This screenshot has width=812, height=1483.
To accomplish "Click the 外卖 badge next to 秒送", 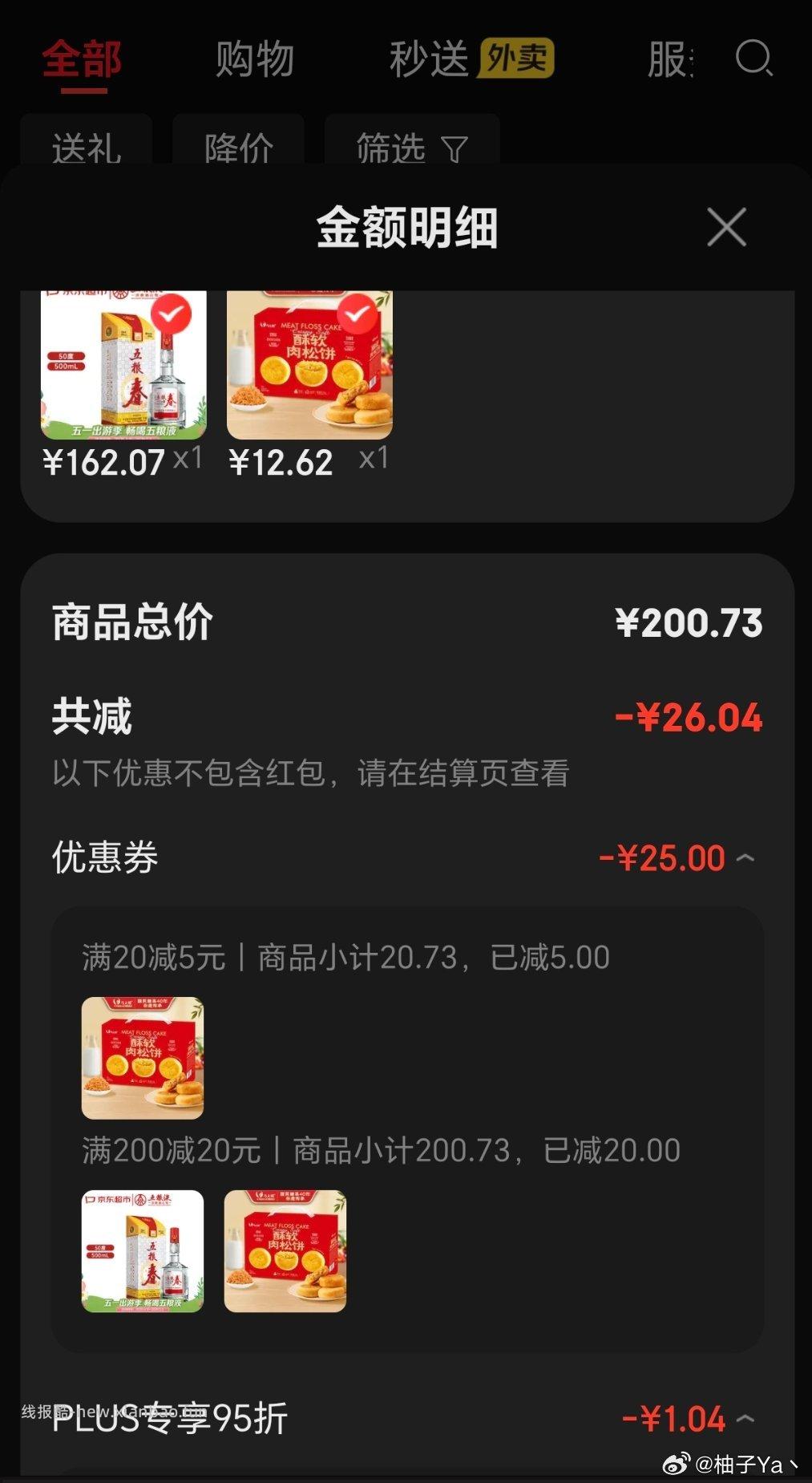I will point(514,56).
